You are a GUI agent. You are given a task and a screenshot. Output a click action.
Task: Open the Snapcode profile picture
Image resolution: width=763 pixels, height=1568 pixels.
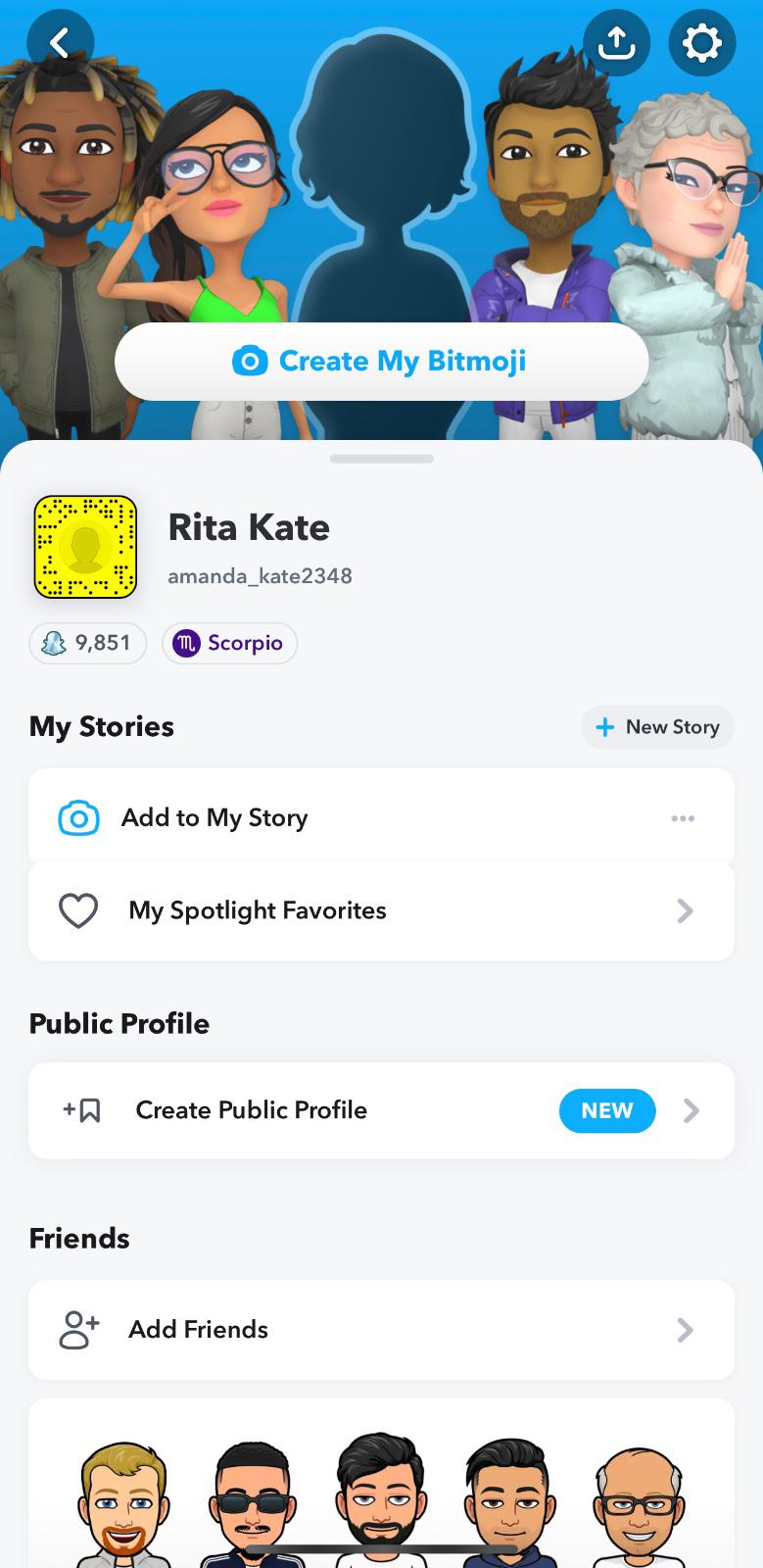pos(85,547)
